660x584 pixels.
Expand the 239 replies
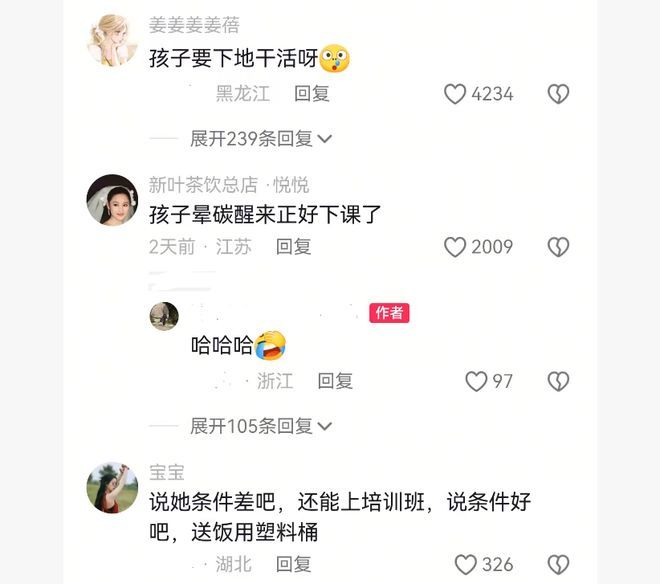pos(261,139)
